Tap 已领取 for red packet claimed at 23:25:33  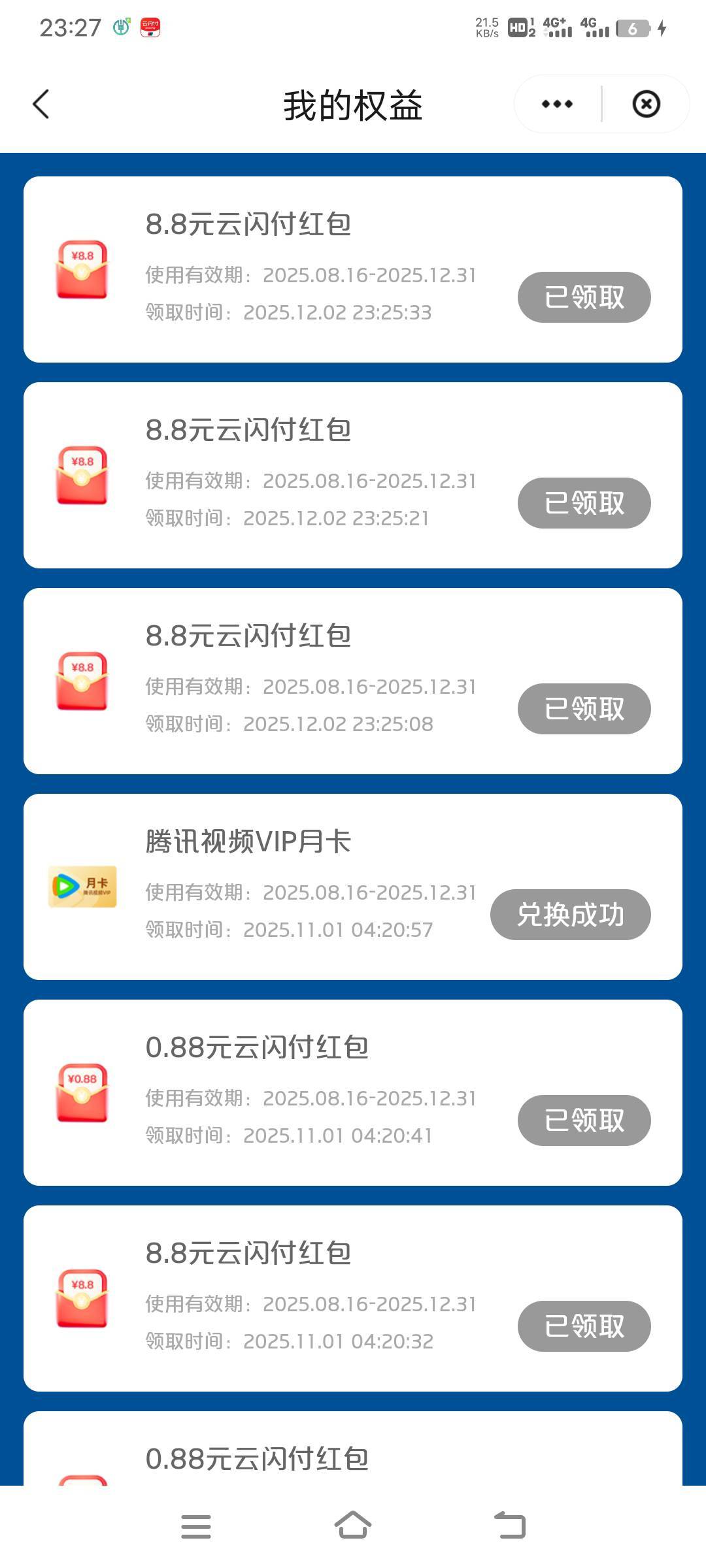point(584,297)
